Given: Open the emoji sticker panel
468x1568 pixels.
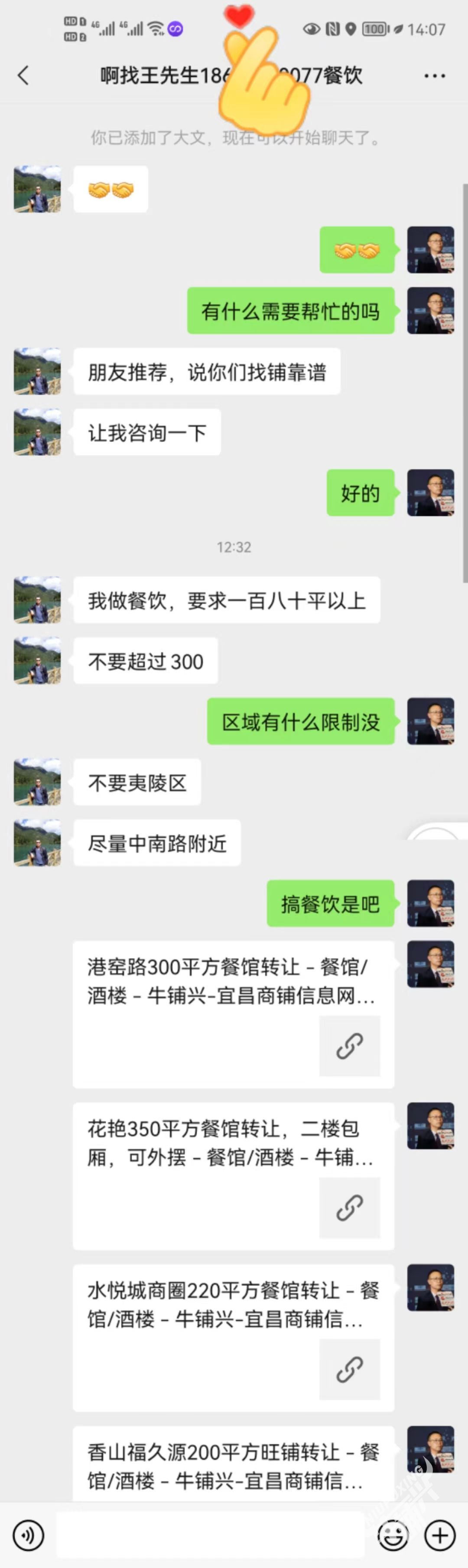Looking at the screenshot, I should pyautogui.click(x=393, y=1535).
